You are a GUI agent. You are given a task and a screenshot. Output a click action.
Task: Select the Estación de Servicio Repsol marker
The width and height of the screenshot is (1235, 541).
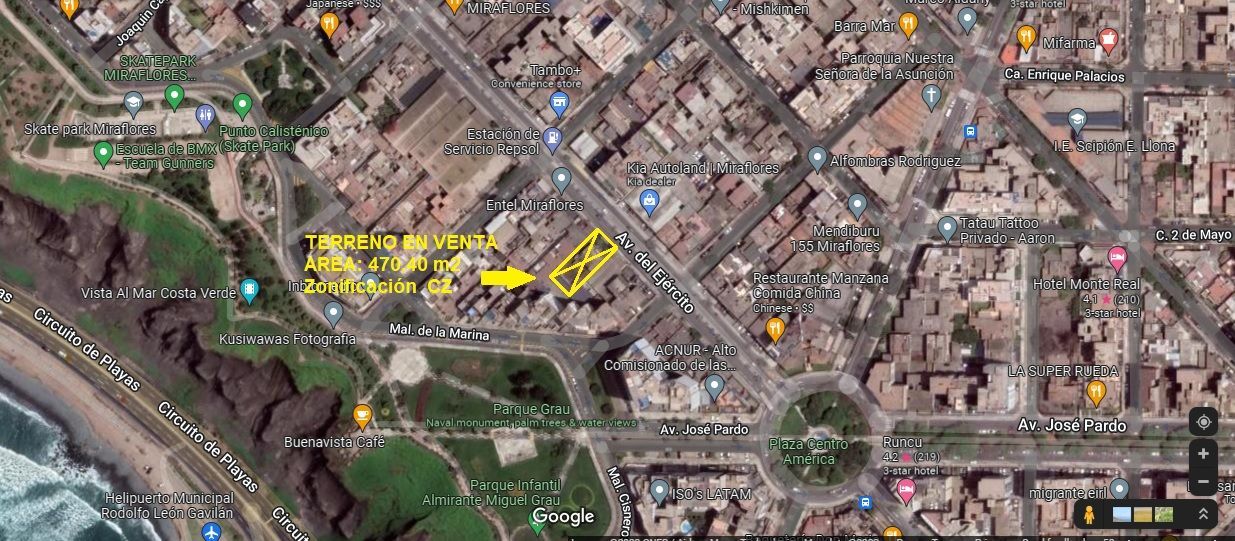click(x=552, y=138)
